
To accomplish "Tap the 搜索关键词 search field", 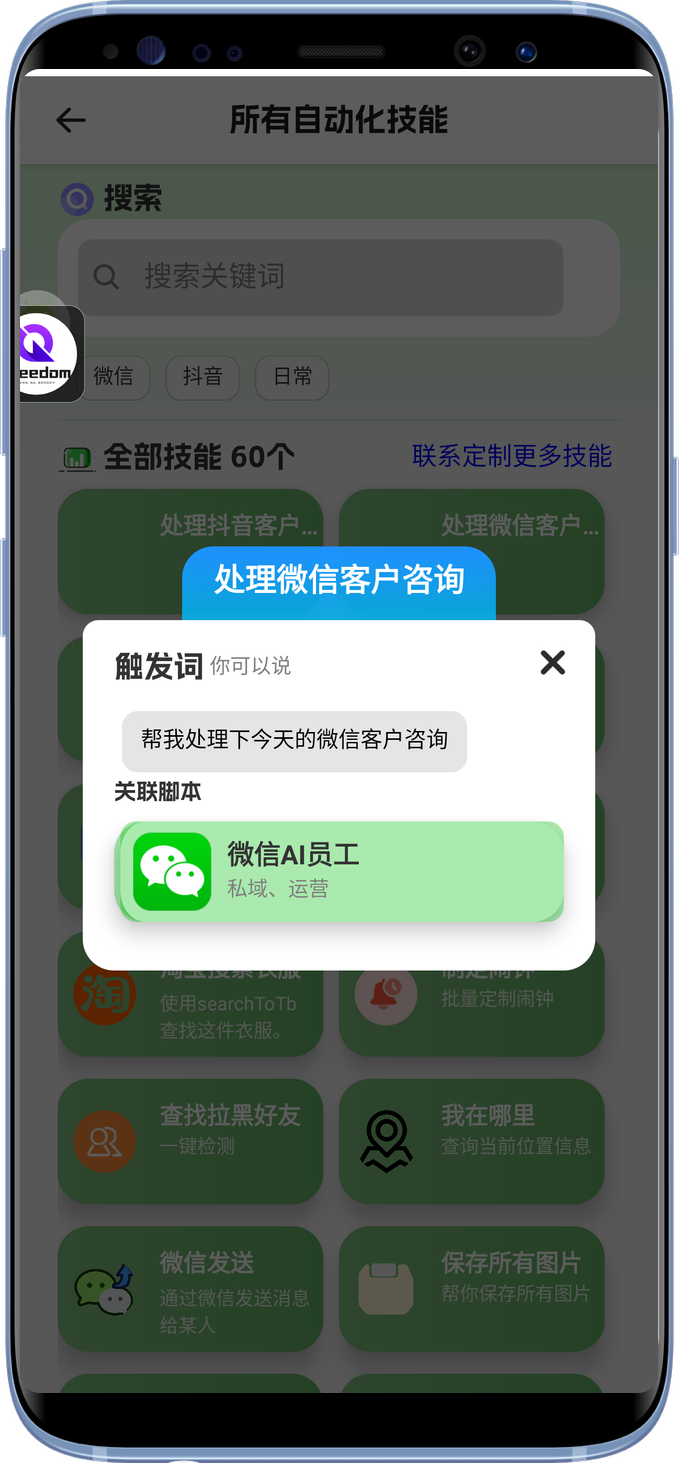I will pos(320,277).
